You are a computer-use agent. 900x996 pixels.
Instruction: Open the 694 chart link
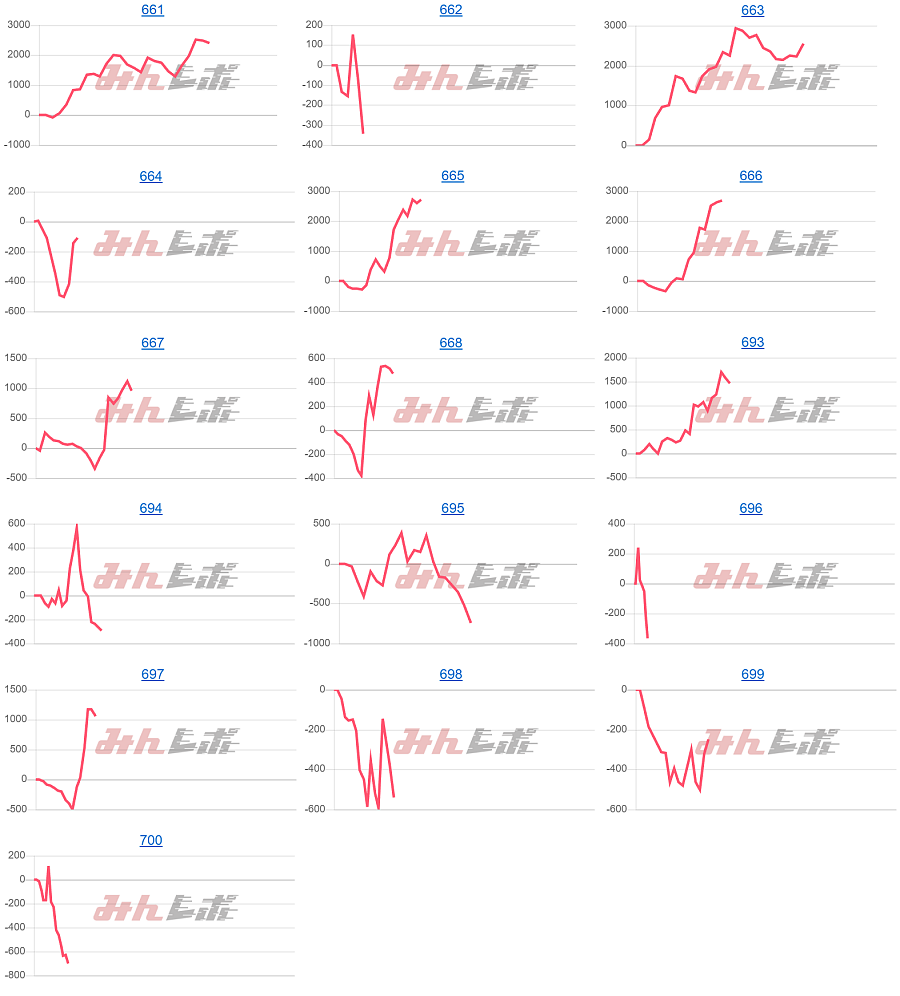point(151,509)
